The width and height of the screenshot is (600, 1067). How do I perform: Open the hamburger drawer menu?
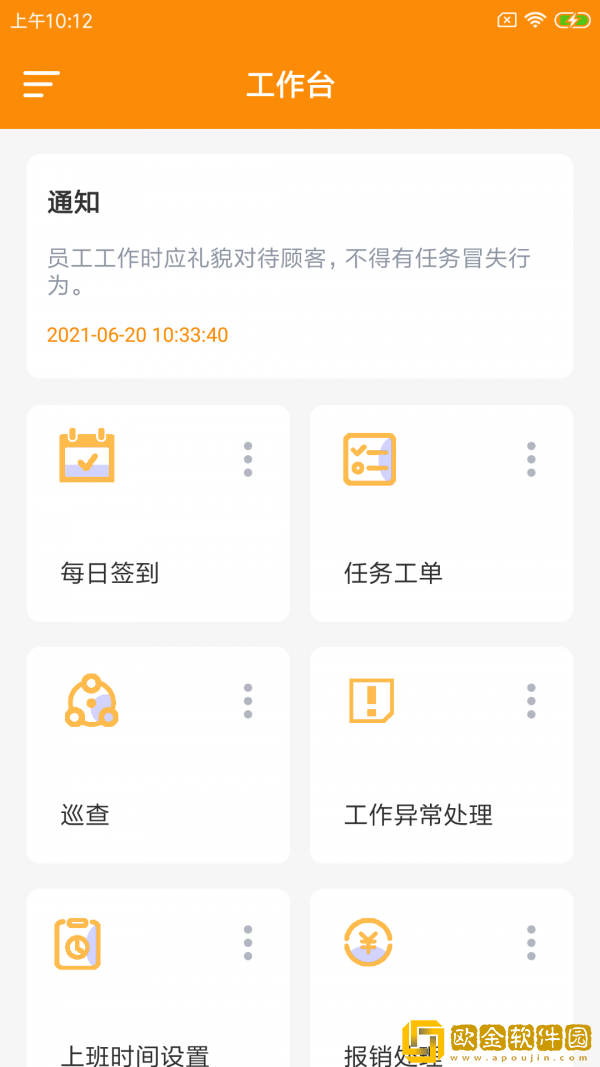tap(41, 84)
